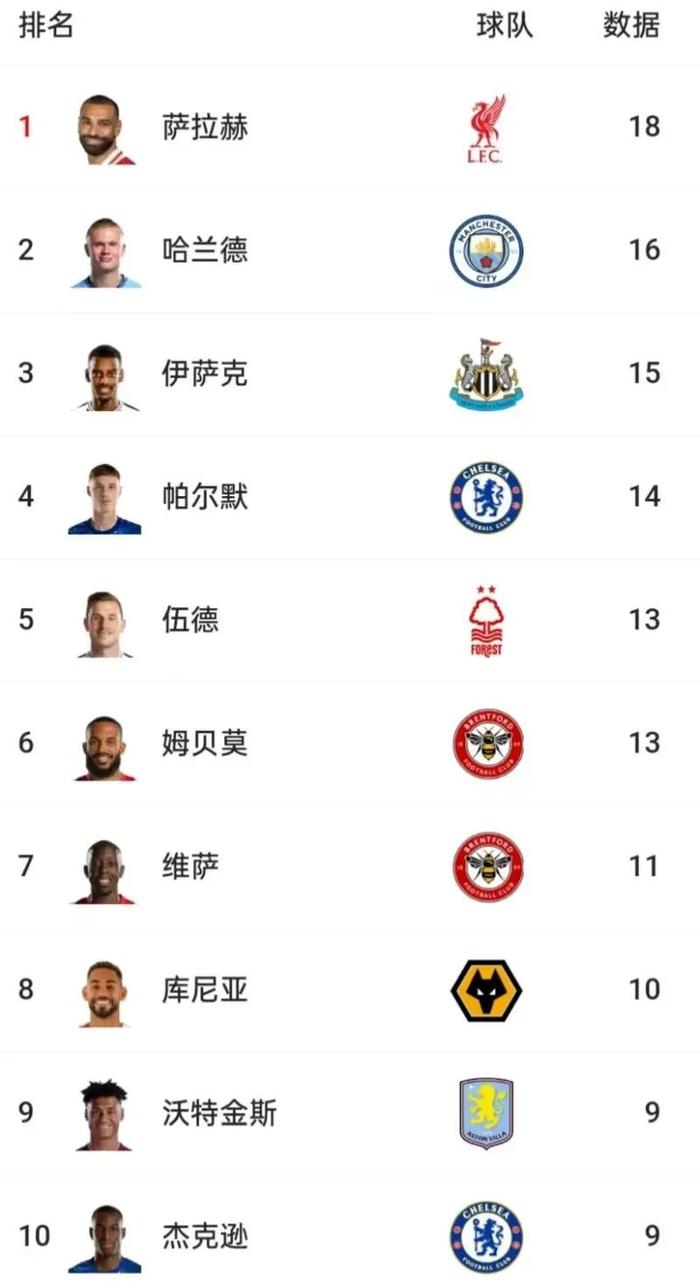The image size is (700, 1286).
Task: Open 萨拉赫's player row
Action: pos(205,127)
